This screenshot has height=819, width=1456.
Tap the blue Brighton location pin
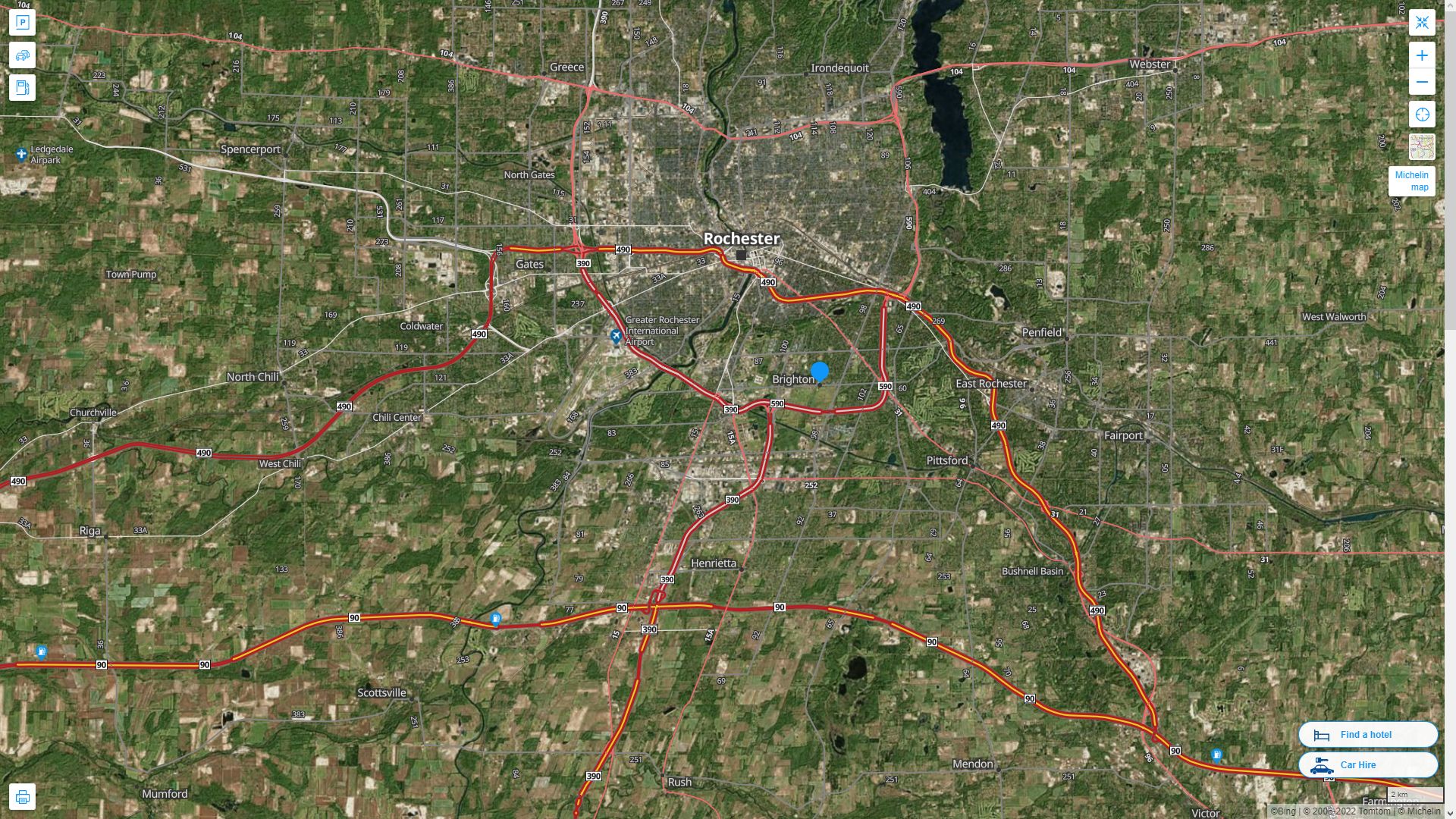(820, 372)
